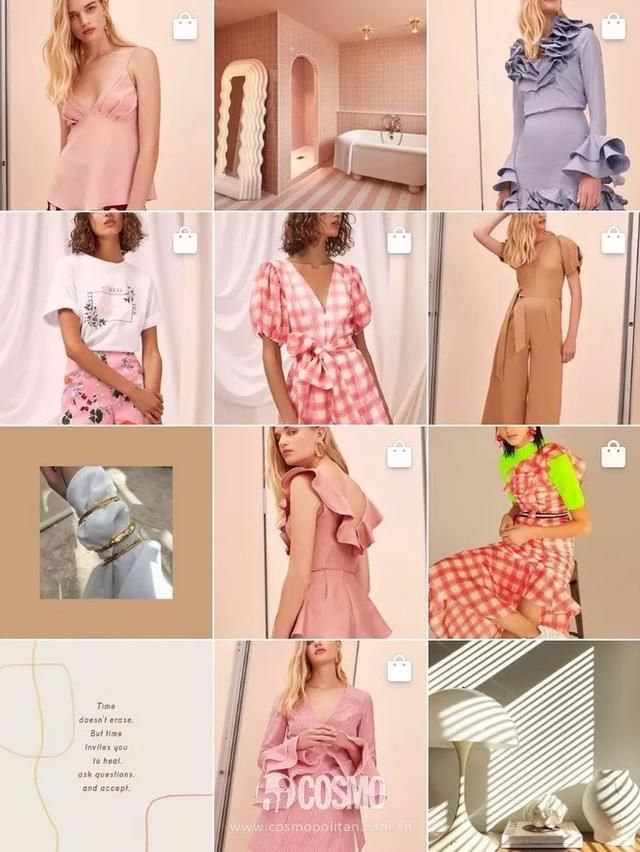Screen dimensions: 640x852
Task: Open the pink ruffle back top post
Action: 320,532
